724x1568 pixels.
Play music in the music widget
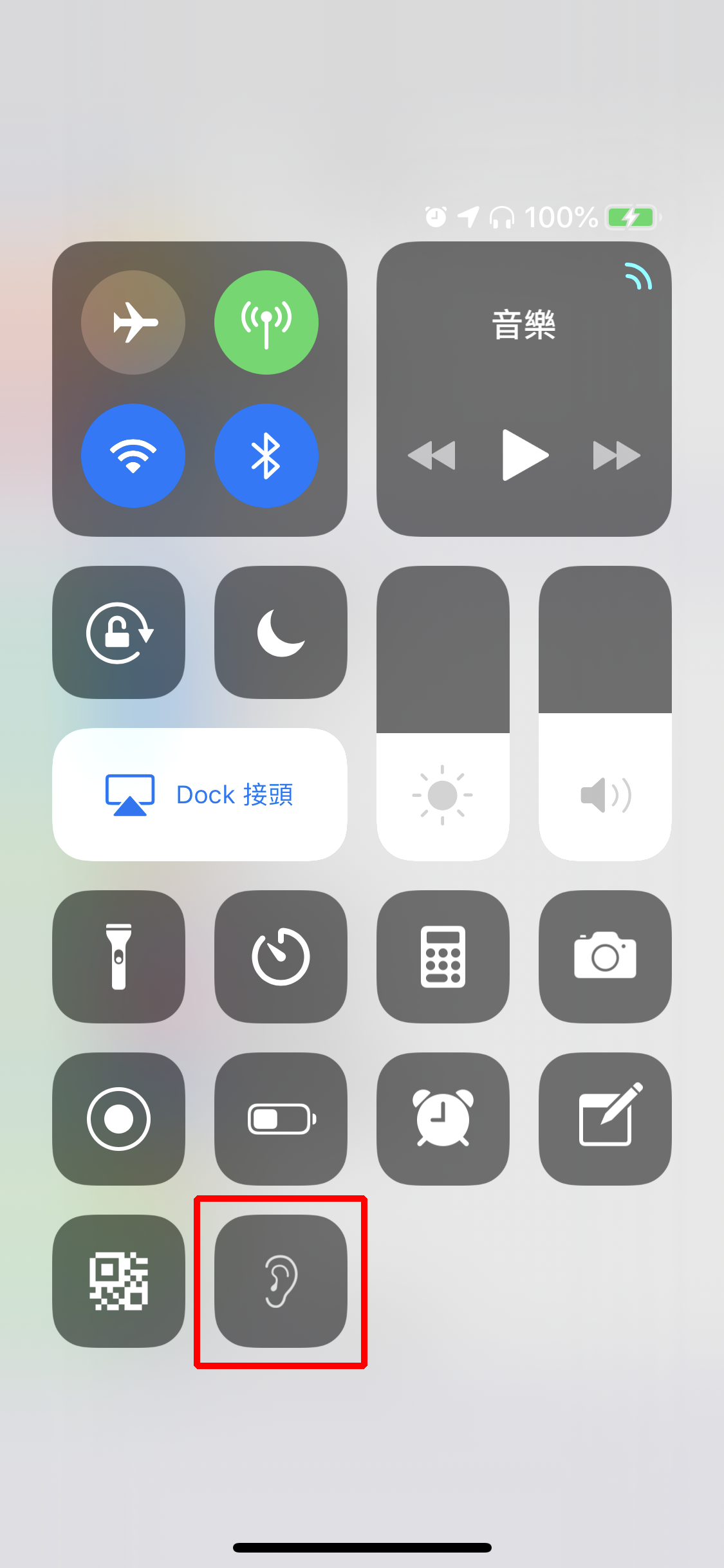[524, 455]
